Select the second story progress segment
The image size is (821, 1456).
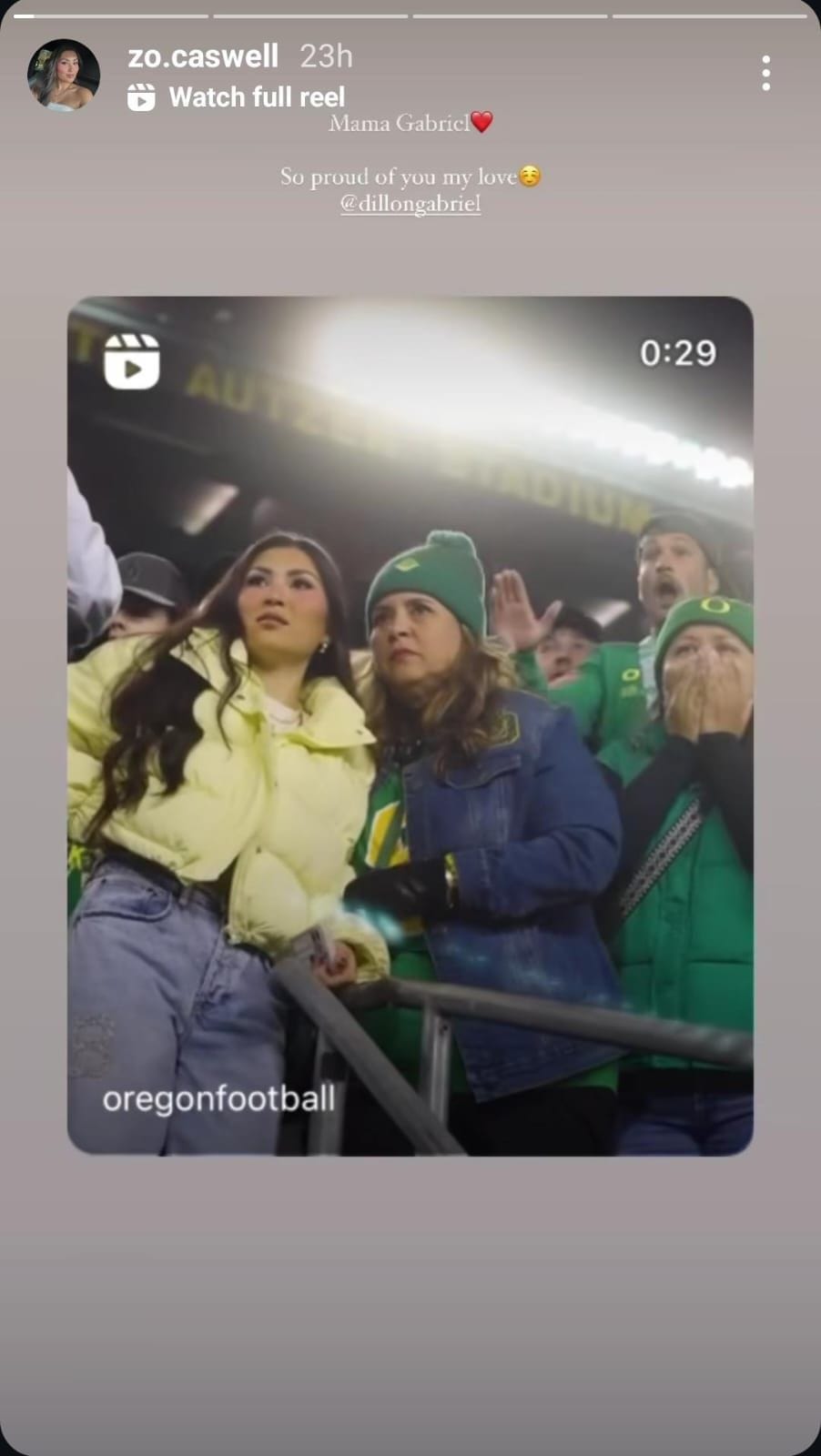[x=309, y=14]
